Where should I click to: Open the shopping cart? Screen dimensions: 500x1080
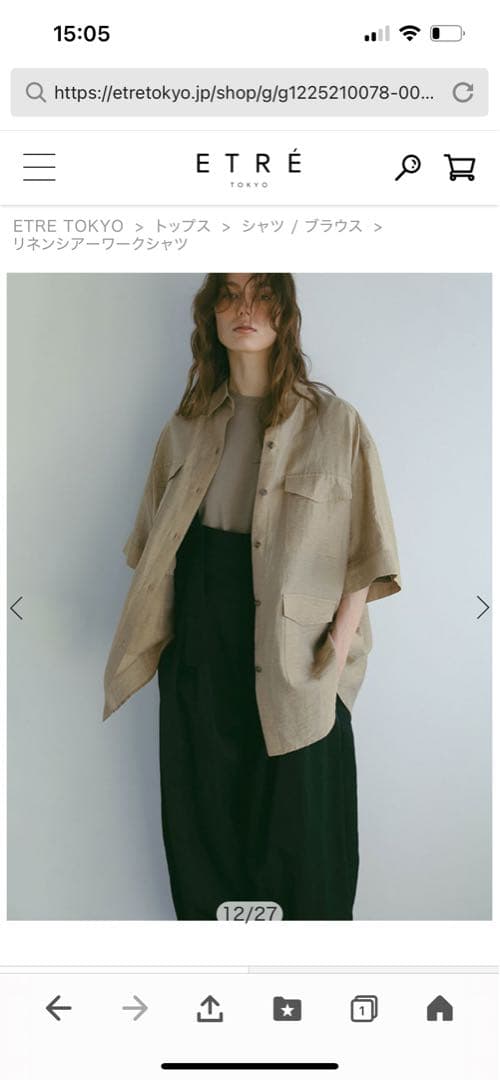[x=459, y=167]
